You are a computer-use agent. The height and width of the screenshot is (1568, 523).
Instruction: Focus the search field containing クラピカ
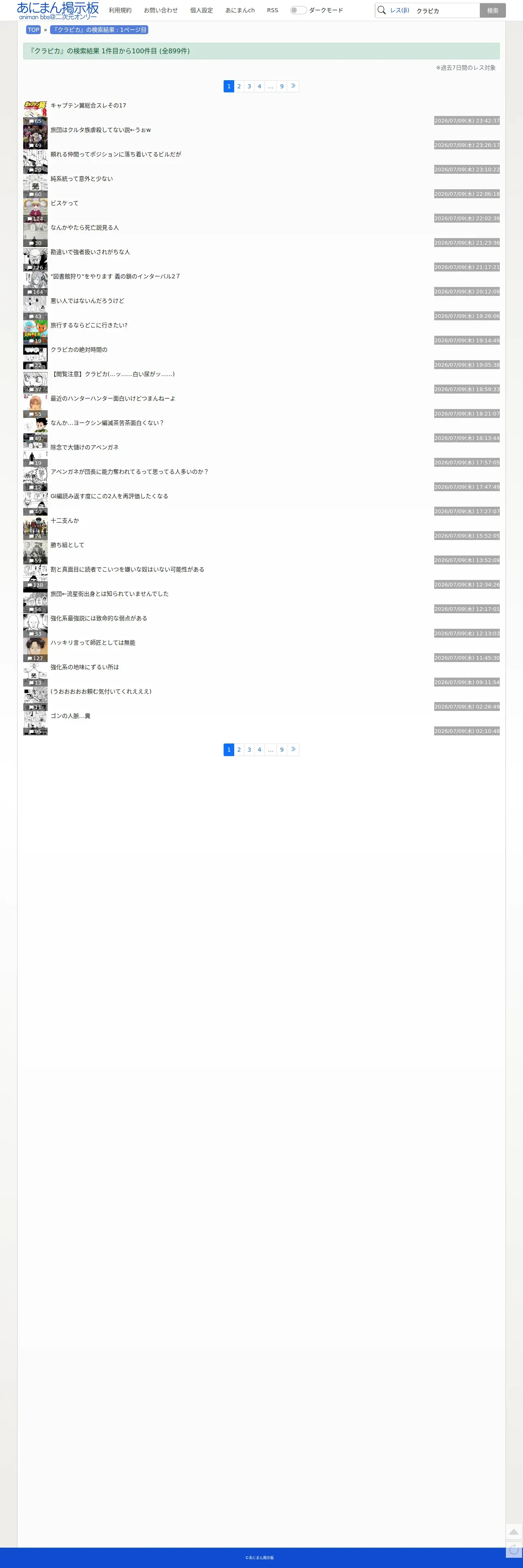pos(446,10)
